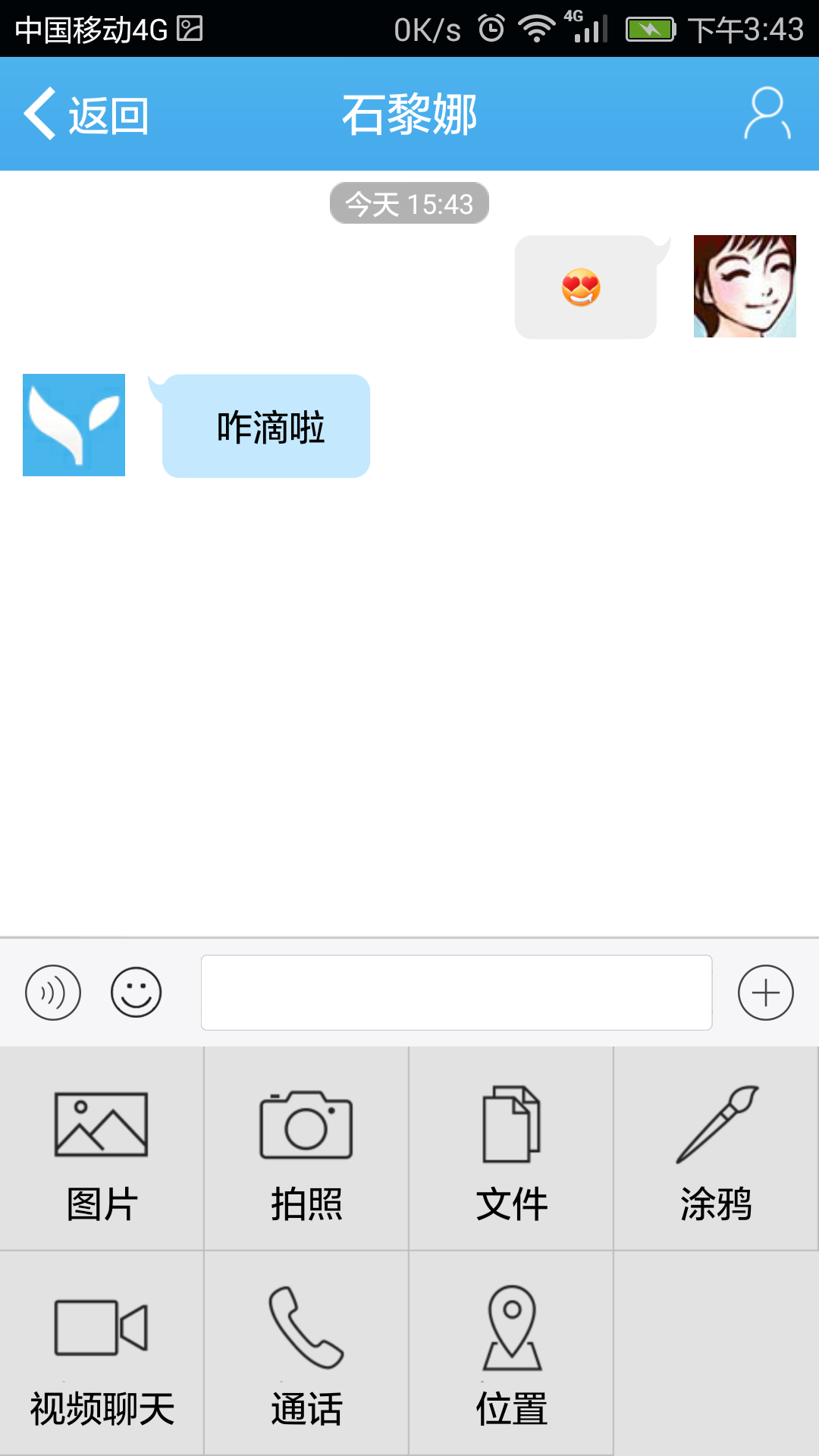
Task: Select 图片 to send a picture
Action: [102, 1149]
